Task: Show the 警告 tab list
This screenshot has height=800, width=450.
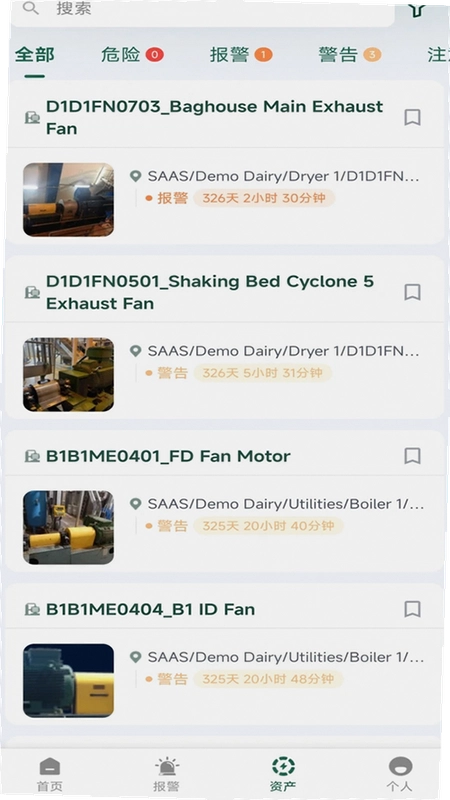Action: [349, 55]
